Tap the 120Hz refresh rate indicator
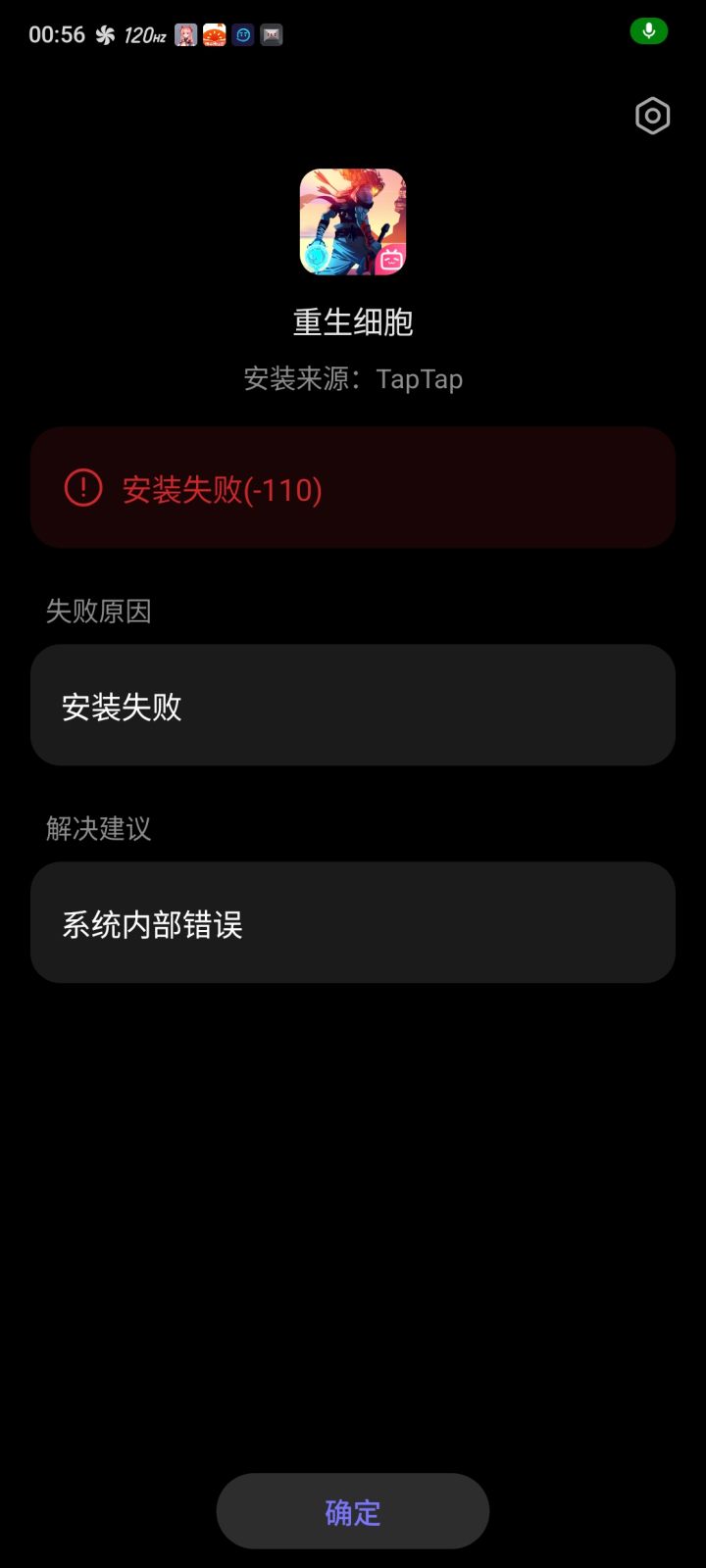 click(143, 33)
